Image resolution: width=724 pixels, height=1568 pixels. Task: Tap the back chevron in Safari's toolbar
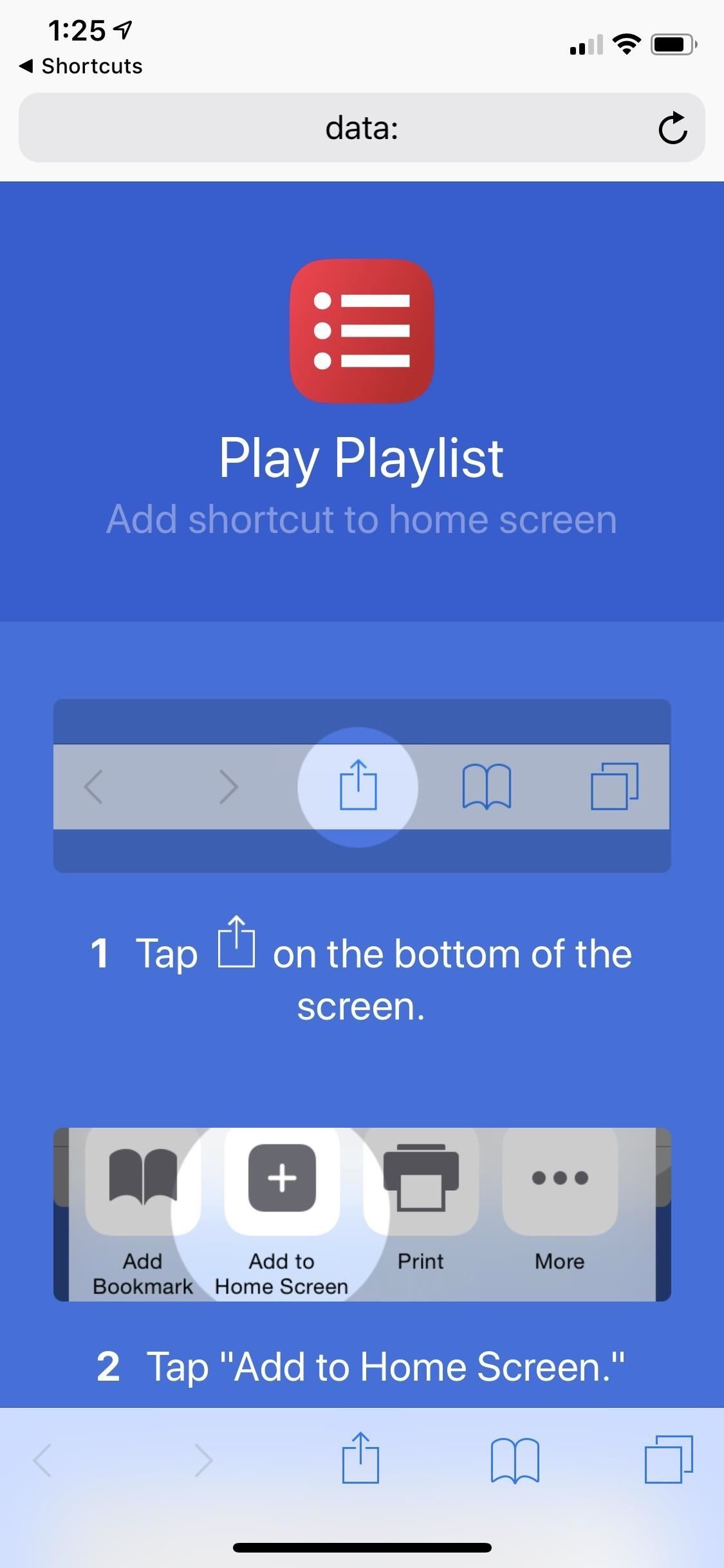coord(42,1460)
